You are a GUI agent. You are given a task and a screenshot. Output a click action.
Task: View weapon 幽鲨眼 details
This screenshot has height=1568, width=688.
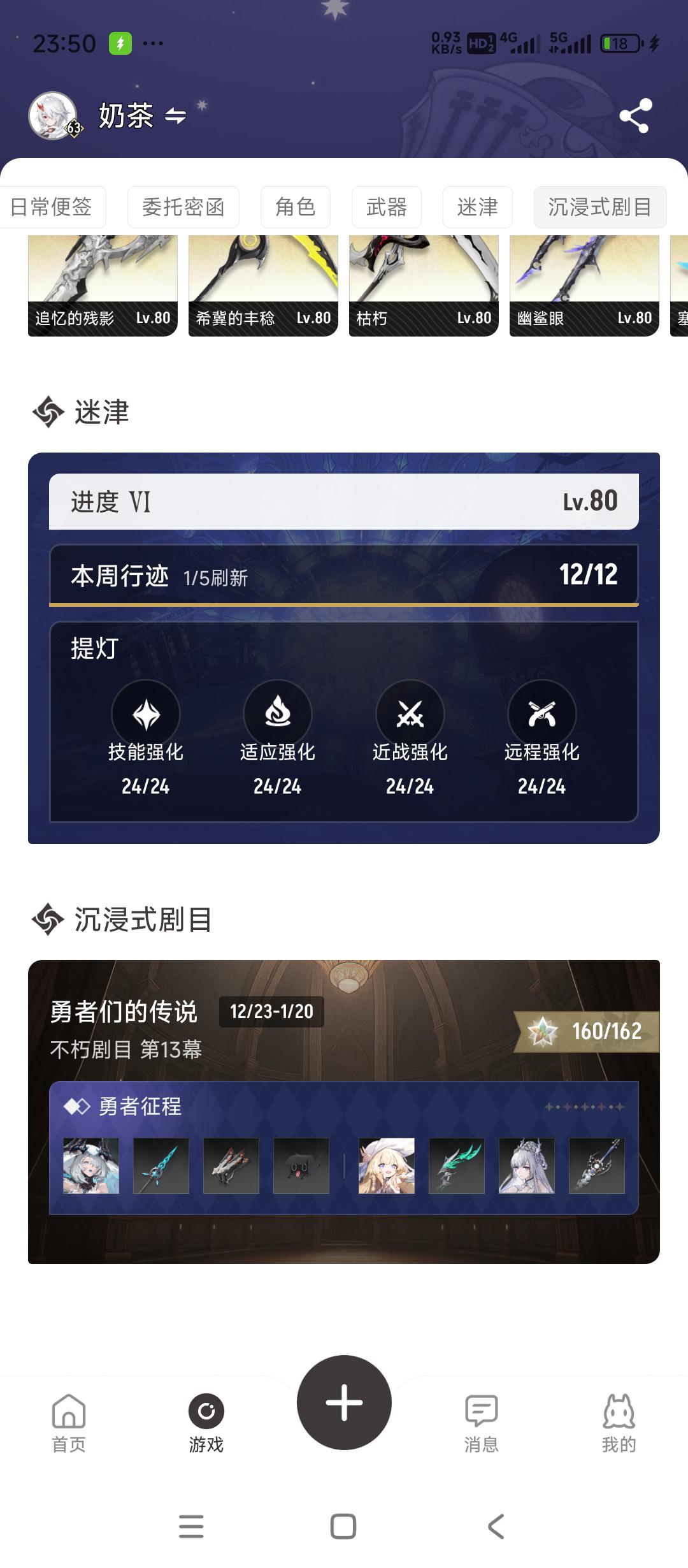(584, 287)
